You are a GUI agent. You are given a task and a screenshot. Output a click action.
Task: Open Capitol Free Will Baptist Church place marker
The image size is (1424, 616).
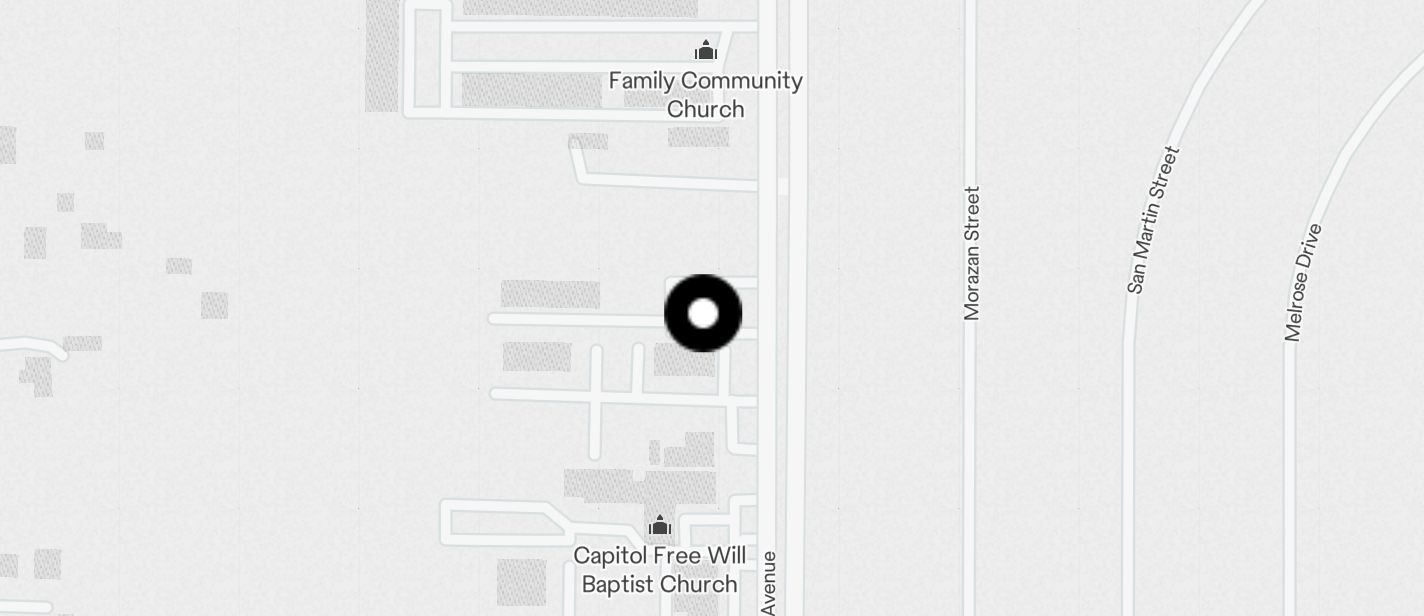660,526
